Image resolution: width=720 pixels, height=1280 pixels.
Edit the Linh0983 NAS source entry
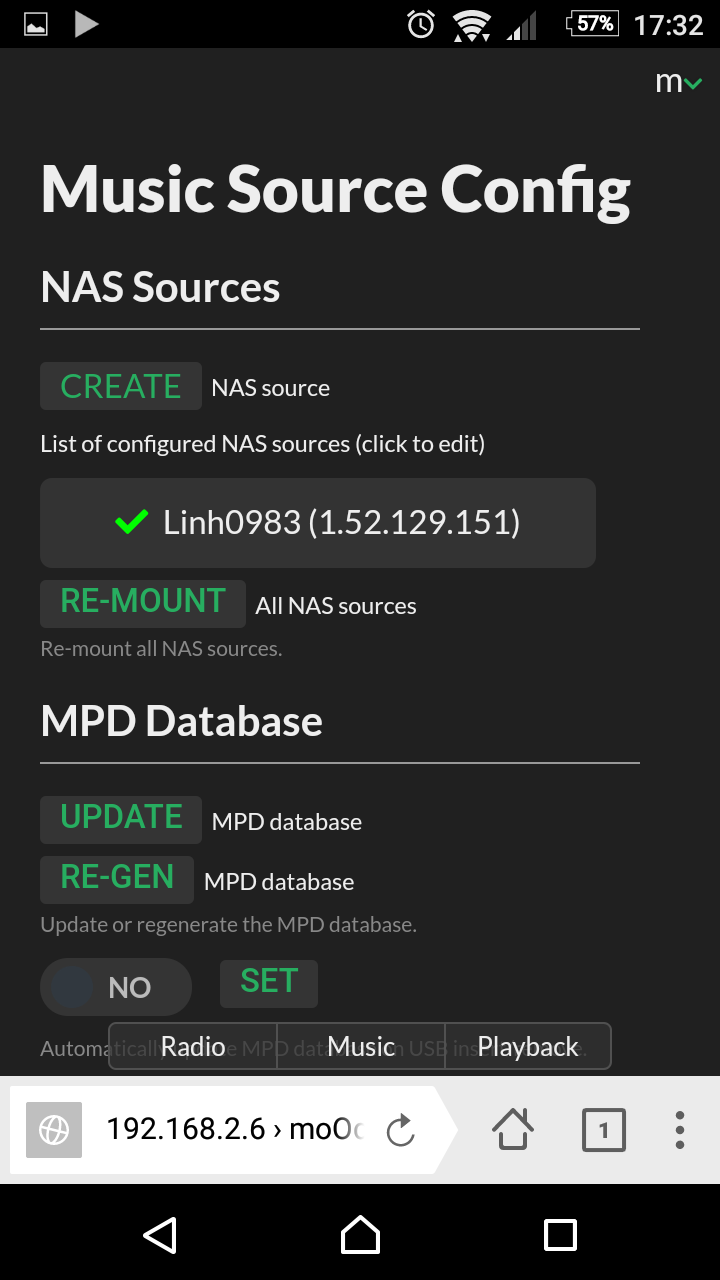coord(318,522)
